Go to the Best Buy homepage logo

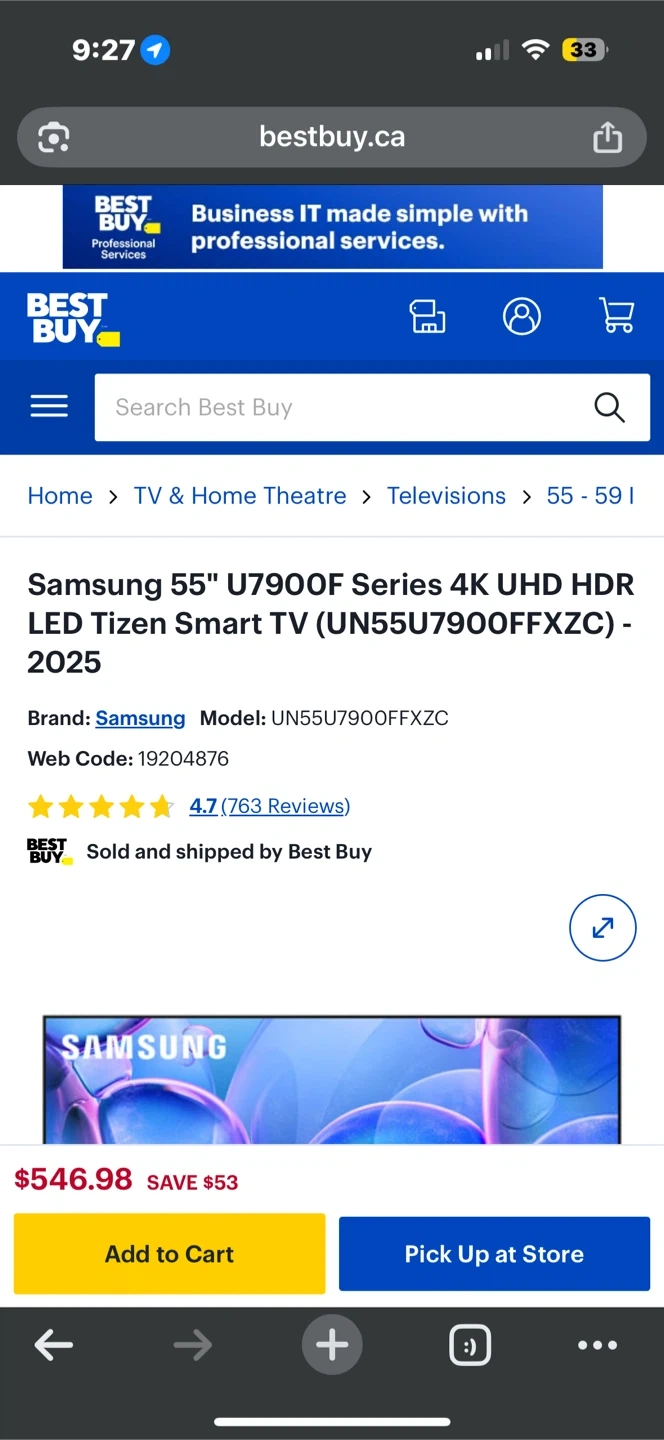pos(72,318)
